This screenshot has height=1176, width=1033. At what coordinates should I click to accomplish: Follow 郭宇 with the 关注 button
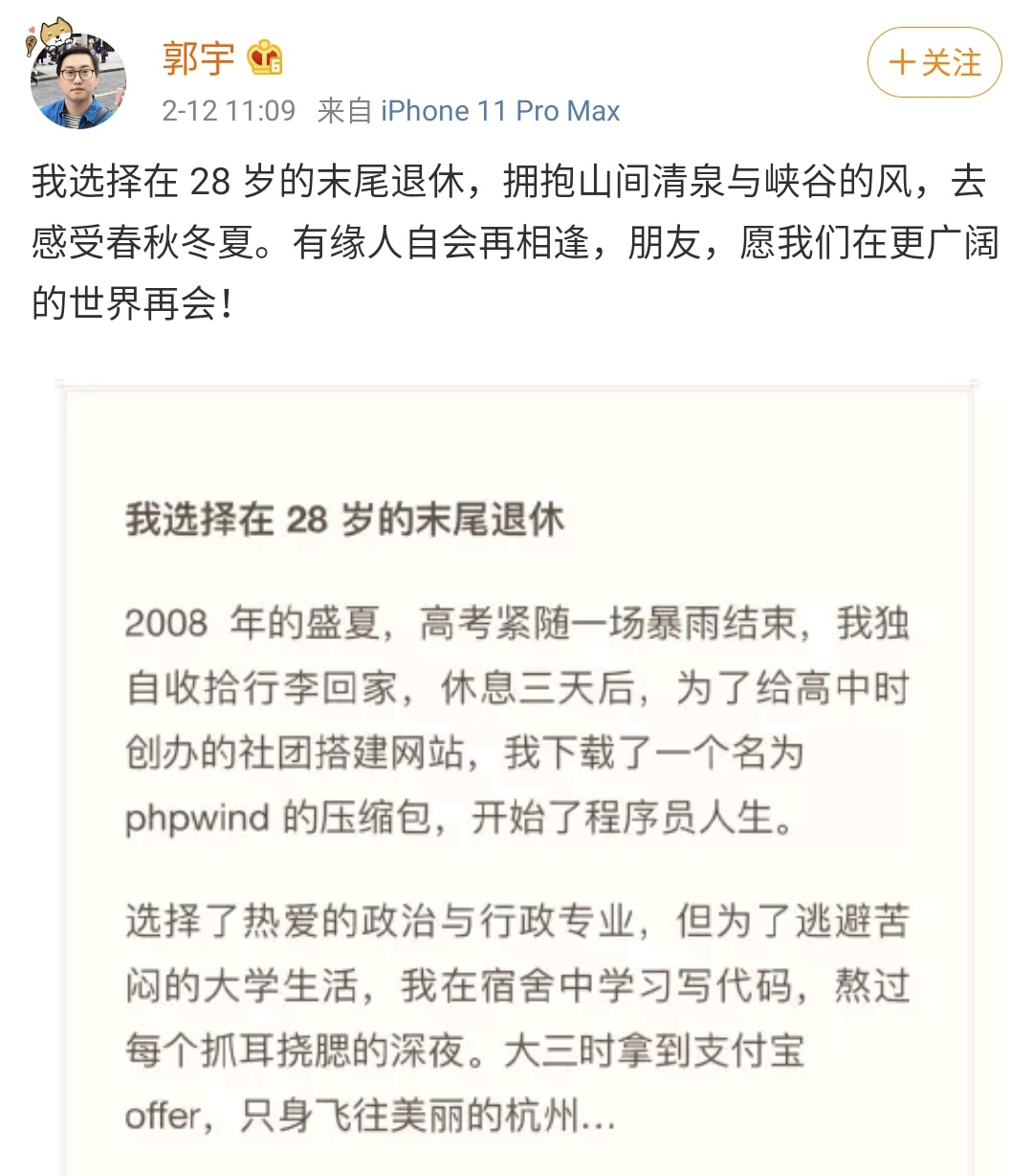point(934,63)
